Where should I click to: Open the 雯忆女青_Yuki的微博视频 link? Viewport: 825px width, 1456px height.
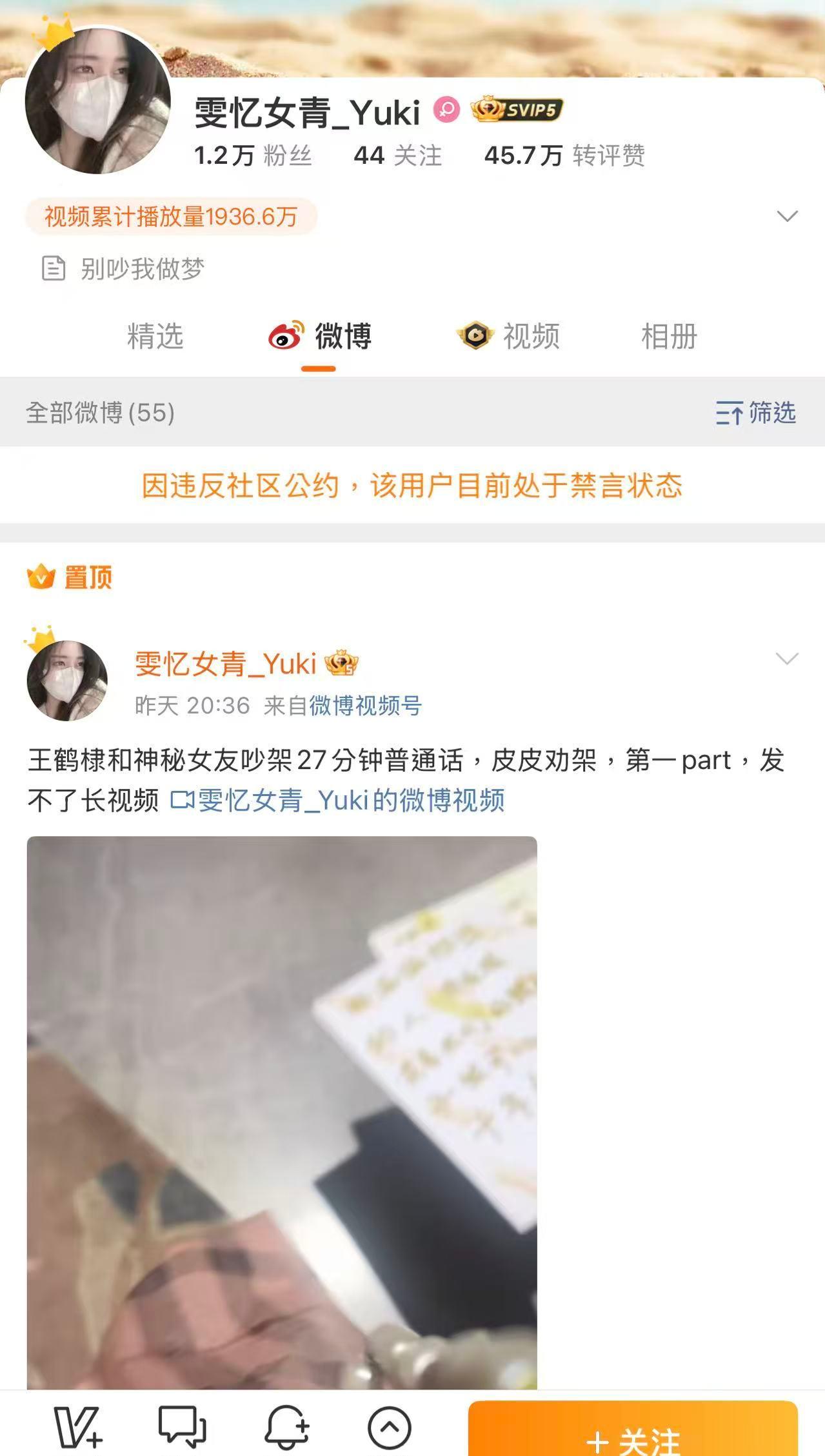point(337,801)
